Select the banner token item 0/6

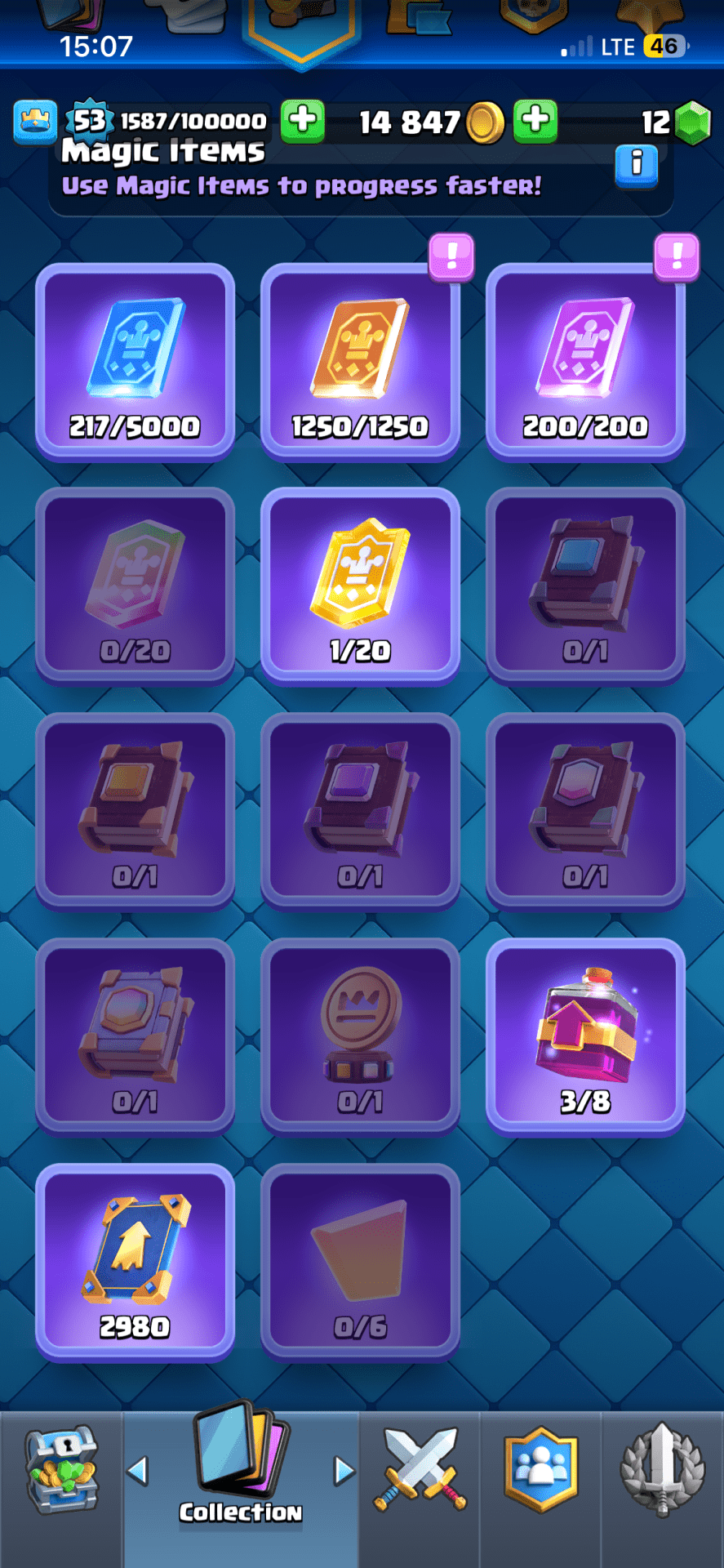(x=360, y=1263)
